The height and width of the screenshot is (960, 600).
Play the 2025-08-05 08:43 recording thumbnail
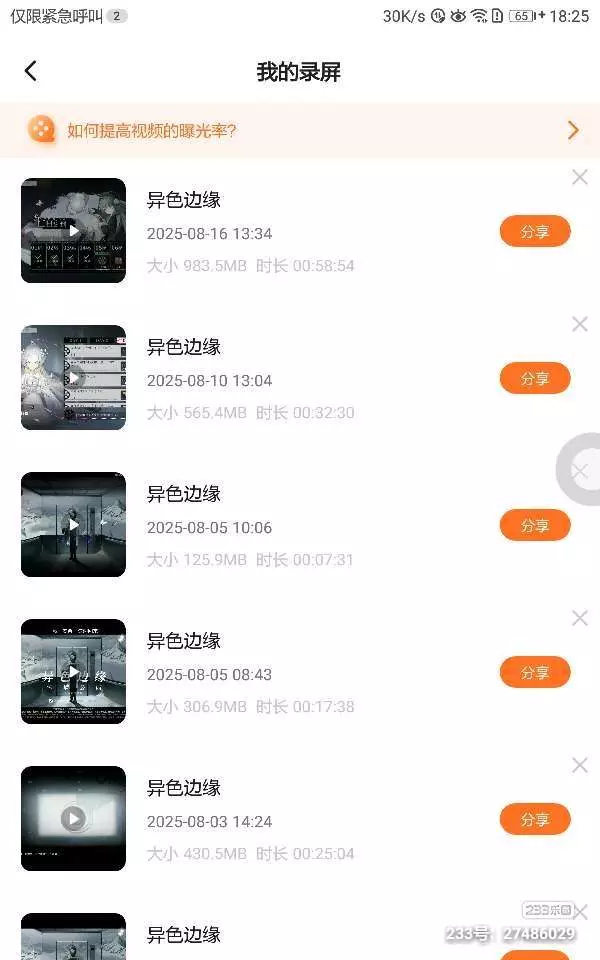click(73, 671)
